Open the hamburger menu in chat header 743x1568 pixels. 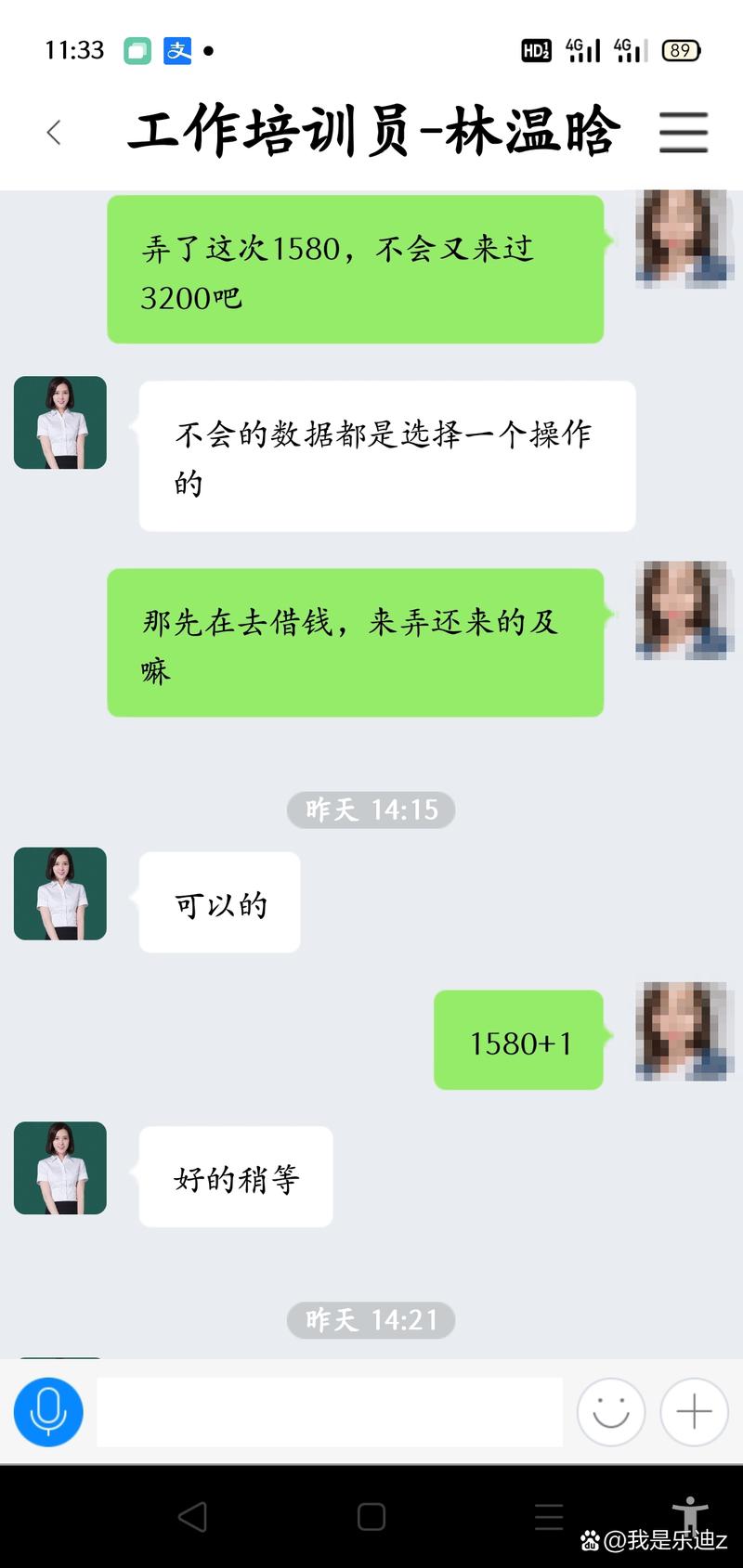click(684, 133)
